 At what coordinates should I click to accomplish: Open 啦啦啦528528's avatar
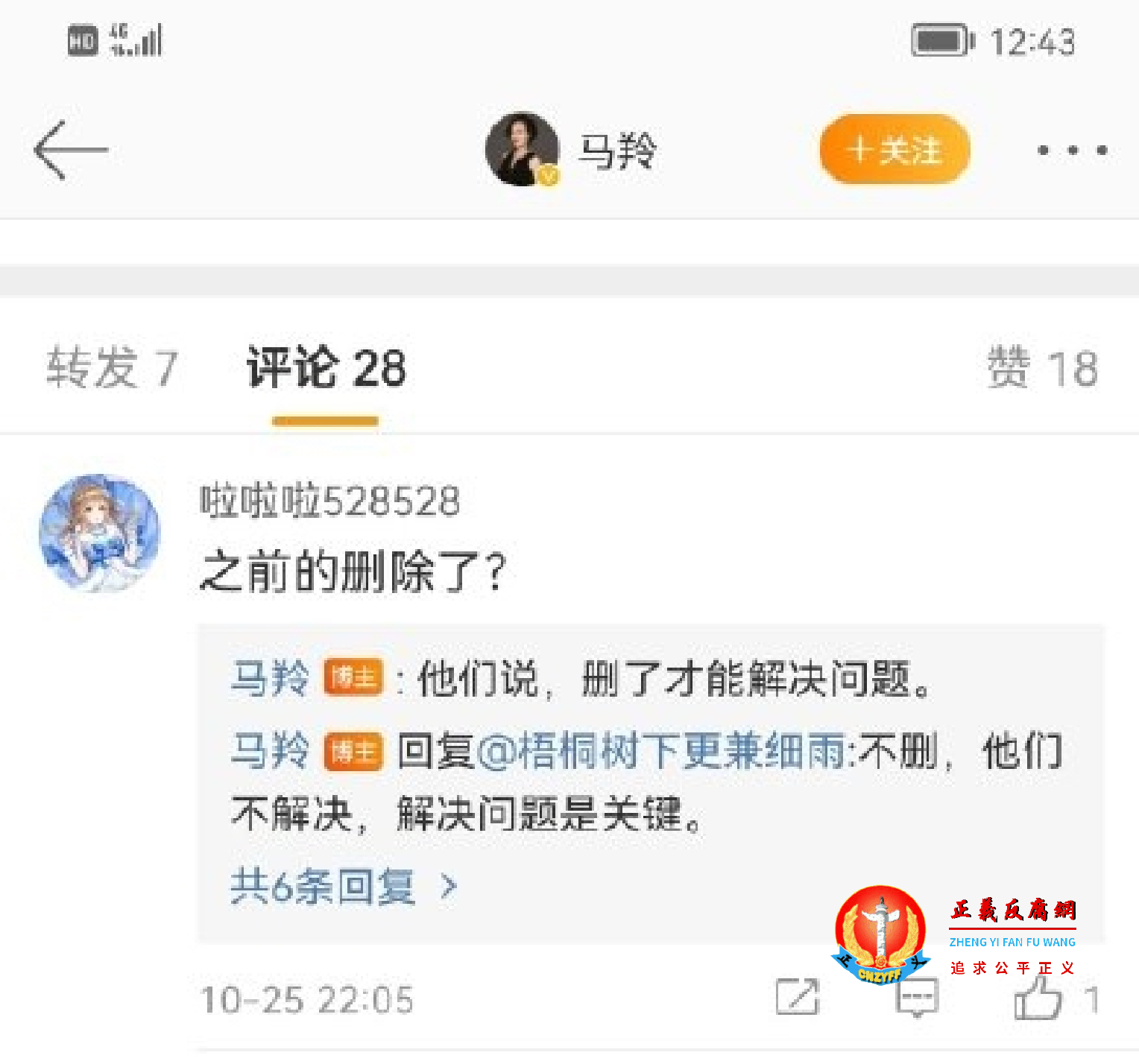pyautogui.click(x=99, y=533)
